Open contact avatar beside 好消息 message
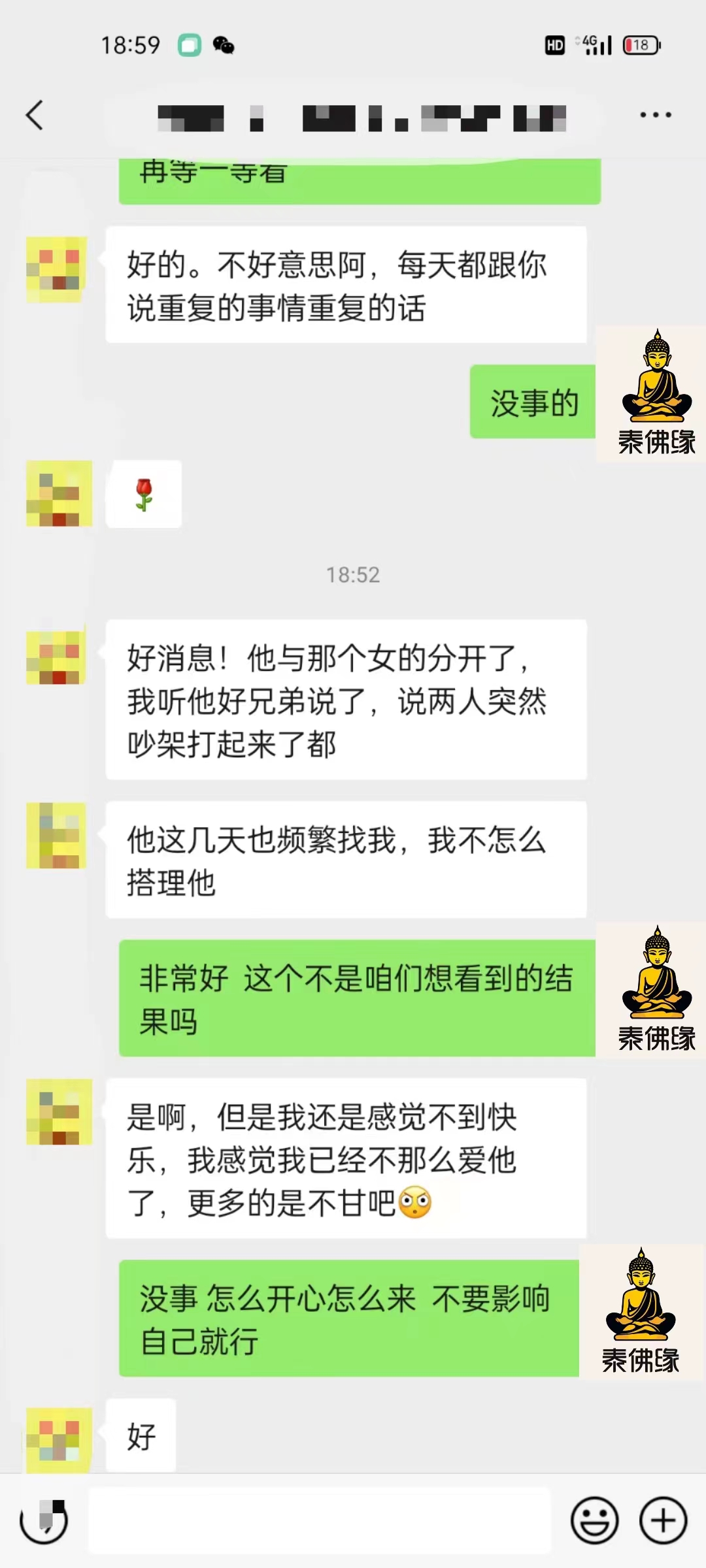Viewport: 706px width, 1568px height. pyautogui.click(x=57, y=657)
